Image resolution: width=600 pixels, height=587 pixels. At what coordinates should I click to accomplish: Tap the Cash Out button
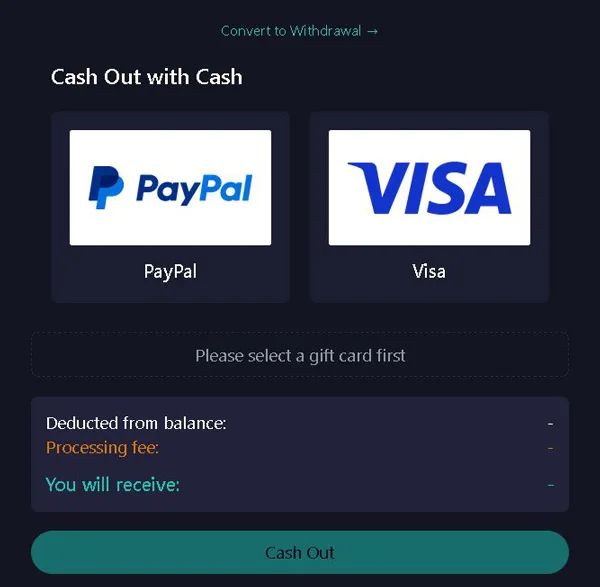tap(299, 552)
